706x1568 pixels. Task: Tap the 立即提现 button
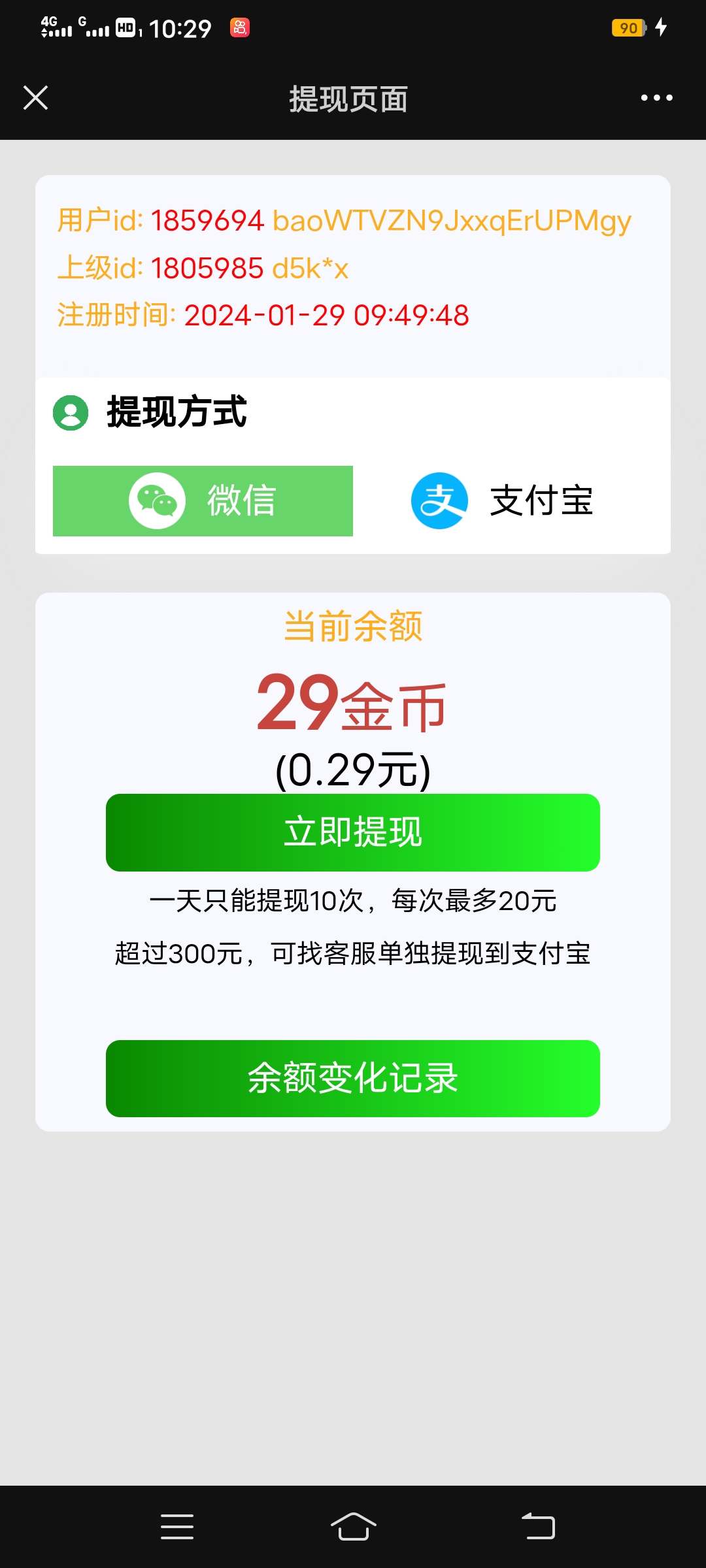point(353,832)
